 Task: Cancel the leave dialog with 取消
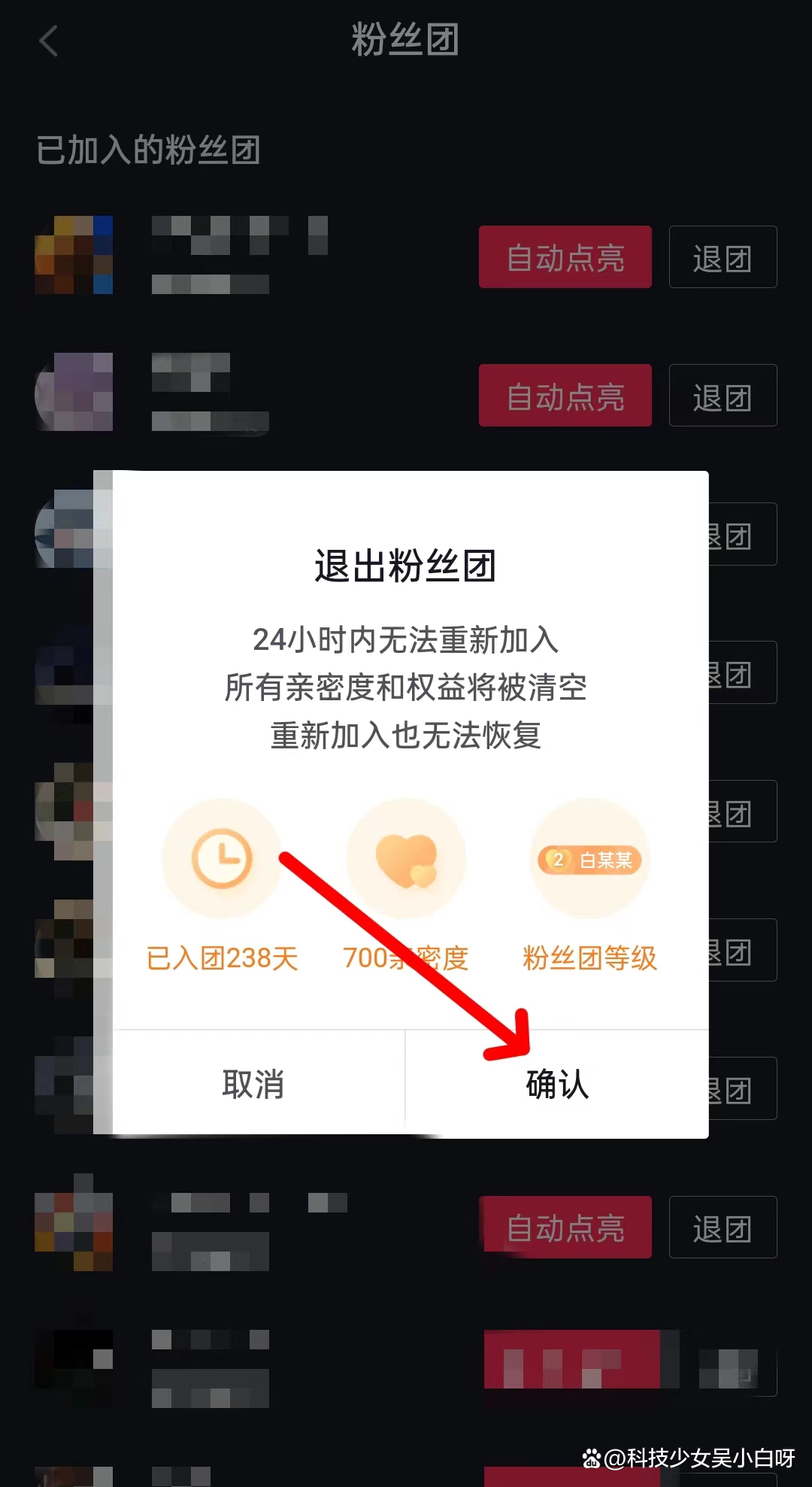[x=253, y=1084]
